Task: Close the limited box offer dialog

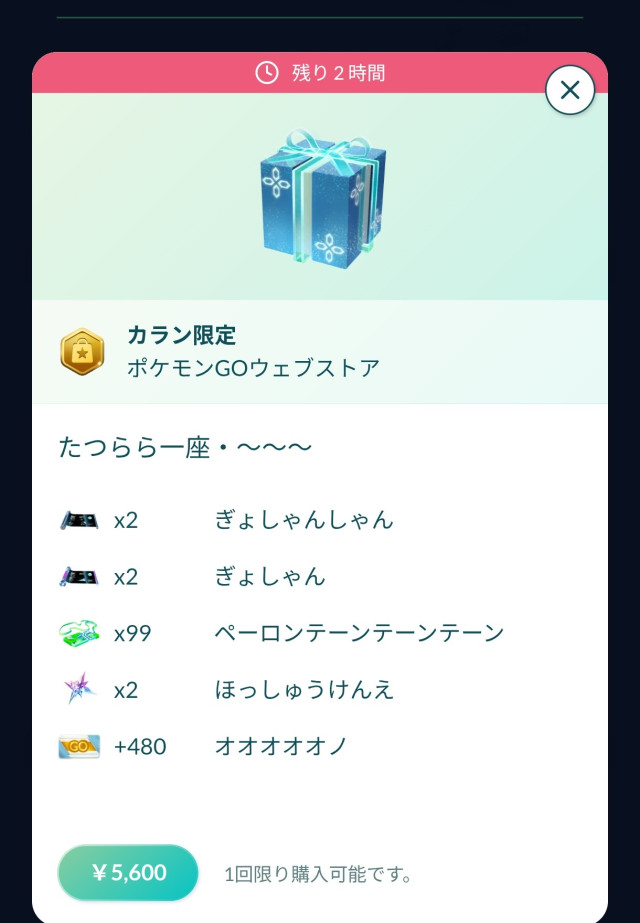Action: [570, 90]
